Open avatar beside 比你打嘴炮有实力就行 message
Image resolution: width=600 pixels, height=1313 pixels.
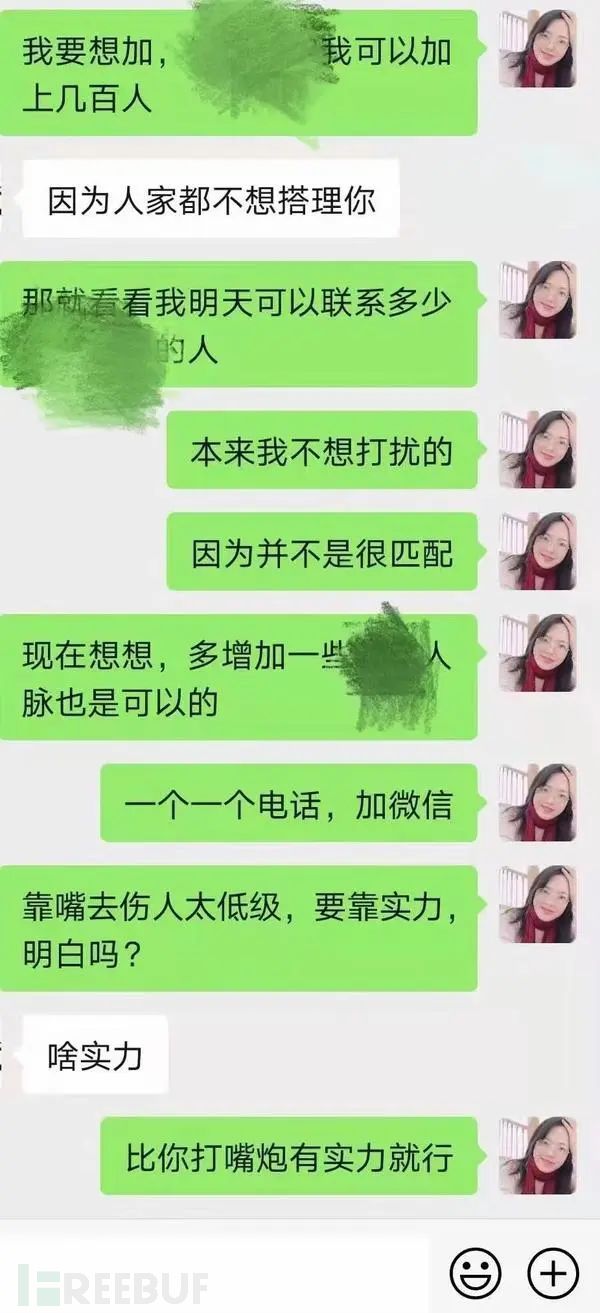(538, 1155)
